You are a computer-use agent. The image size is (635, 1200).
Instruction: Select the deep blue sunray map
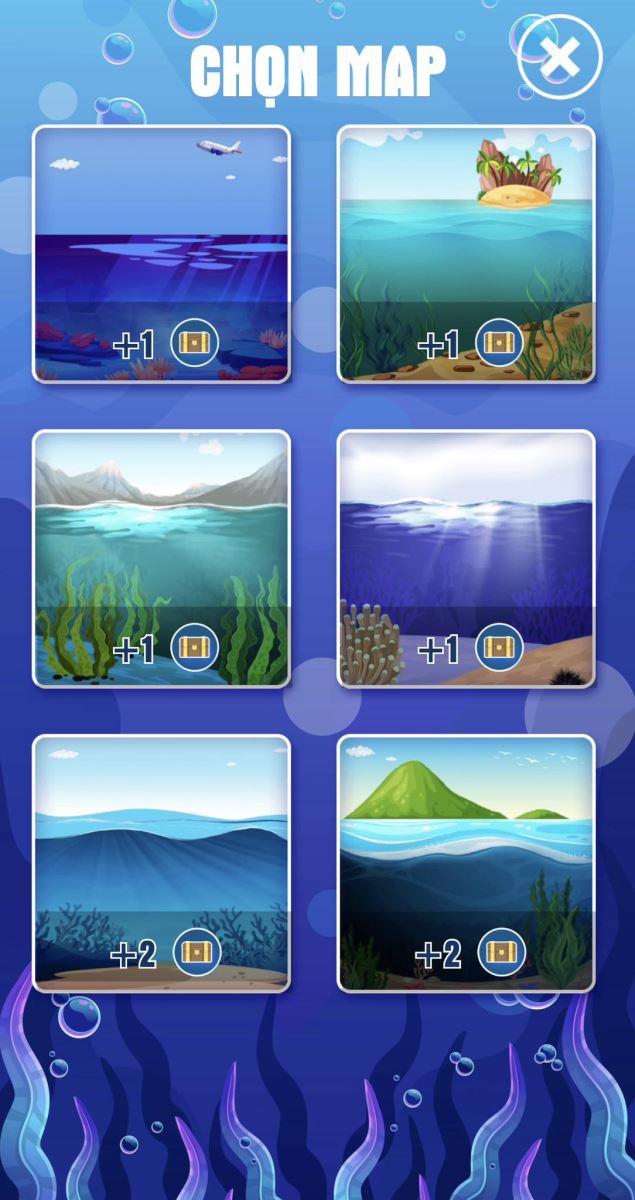point(466,558)
